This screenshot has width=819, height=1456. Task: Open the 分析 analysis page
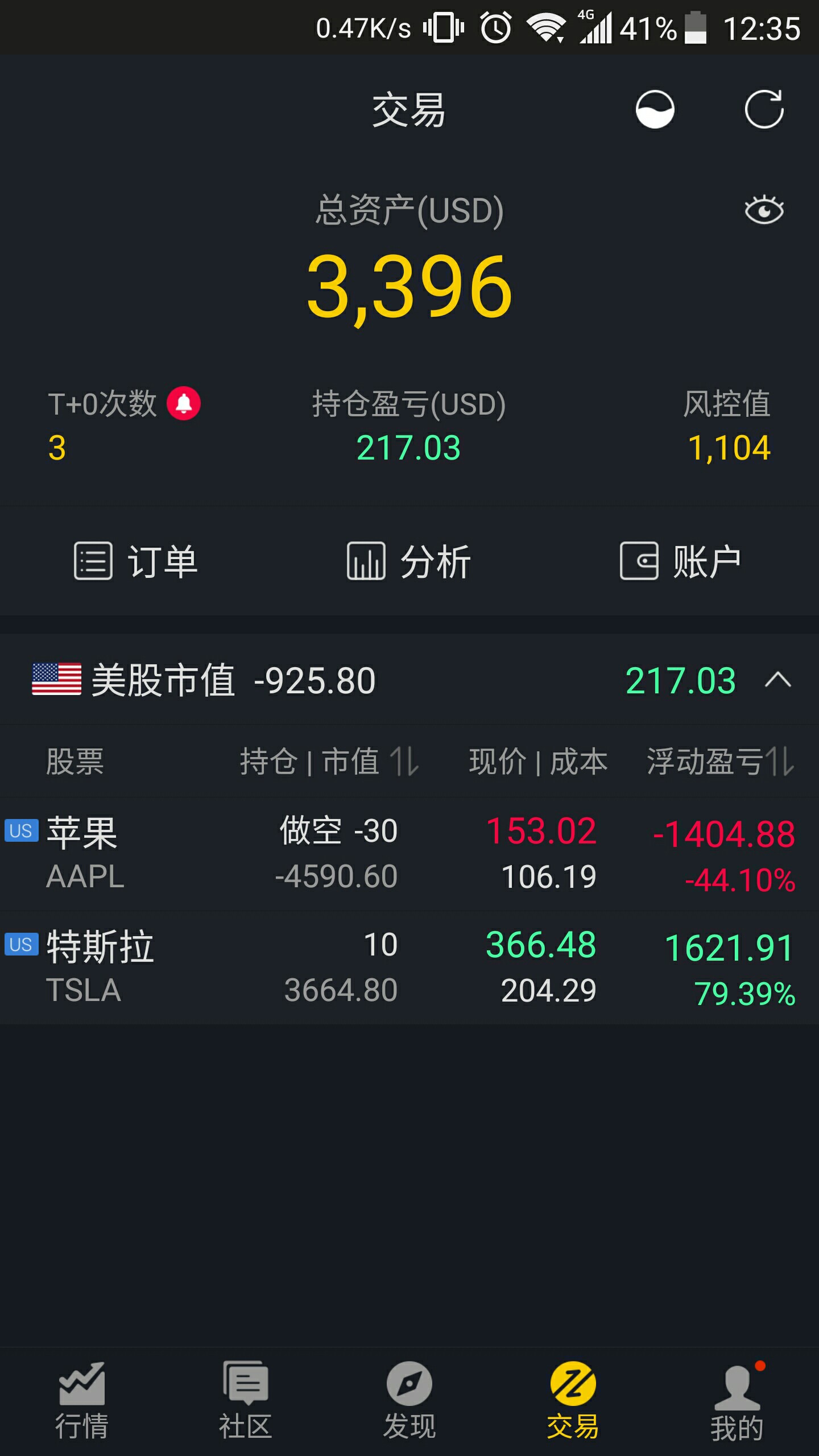[x=408, y=561]
